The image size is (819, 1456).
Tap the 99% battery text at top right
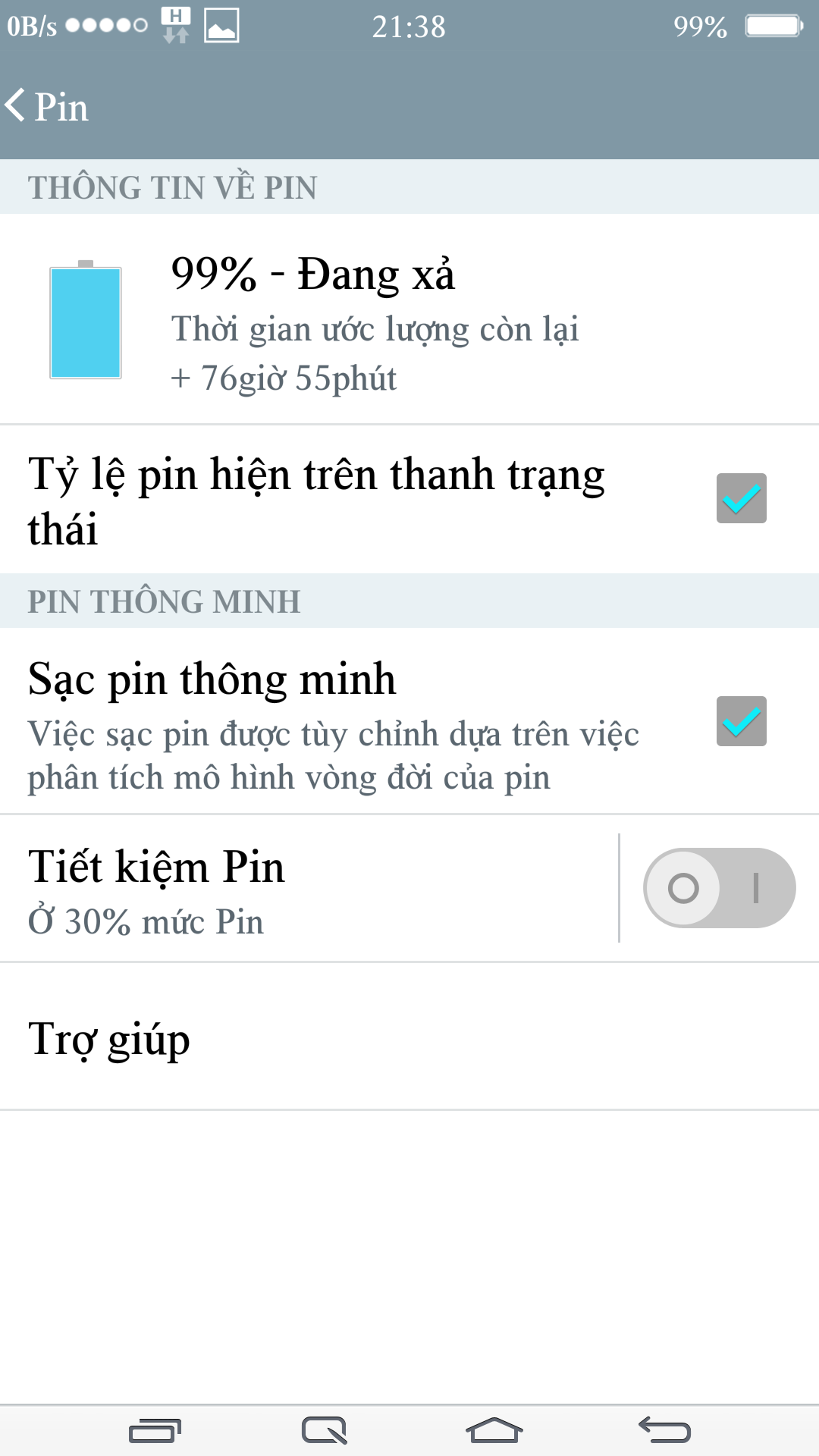699,27
